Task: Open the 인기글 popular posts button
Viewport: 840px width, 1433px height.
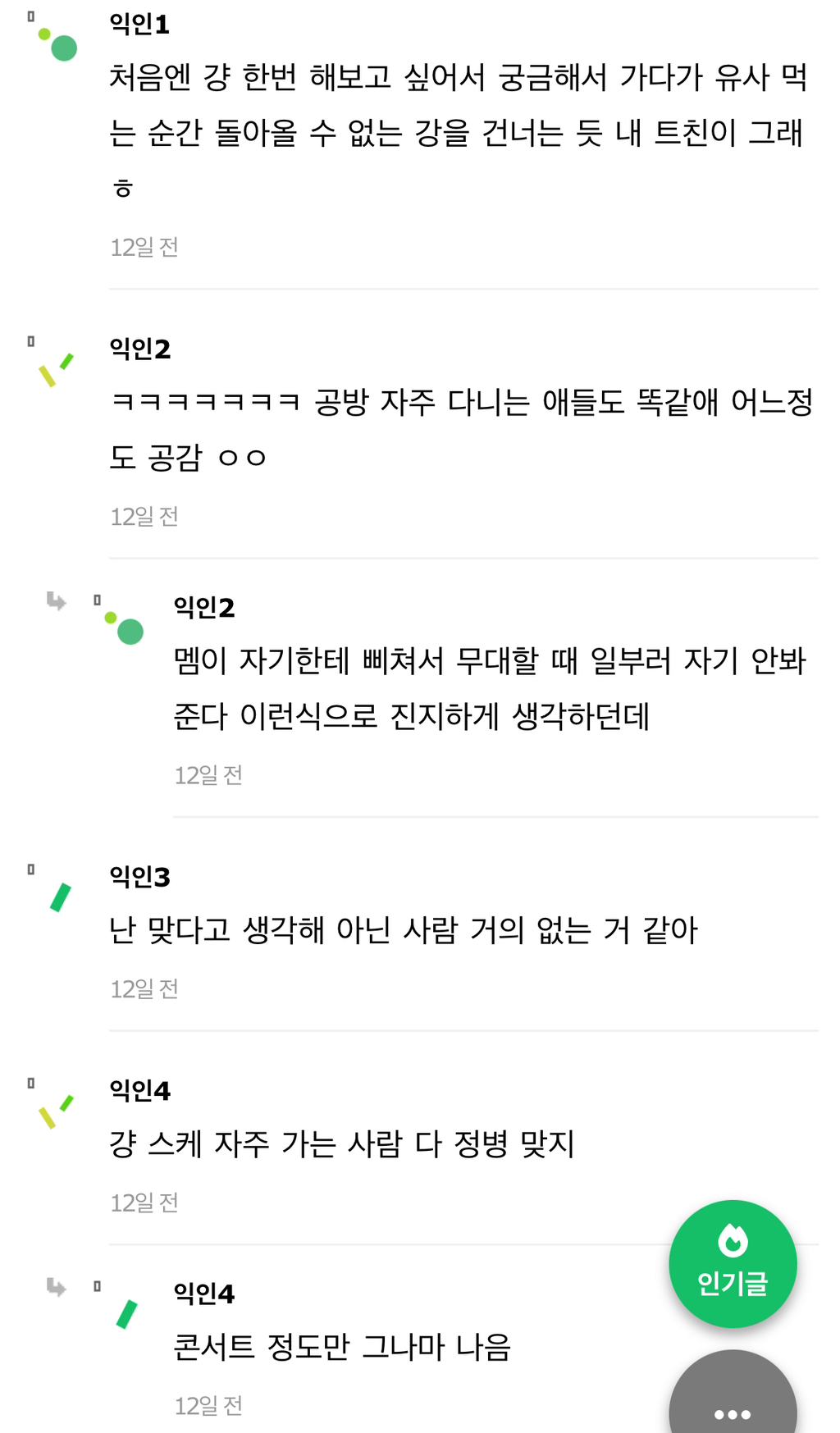Action: click(733, 1263)
